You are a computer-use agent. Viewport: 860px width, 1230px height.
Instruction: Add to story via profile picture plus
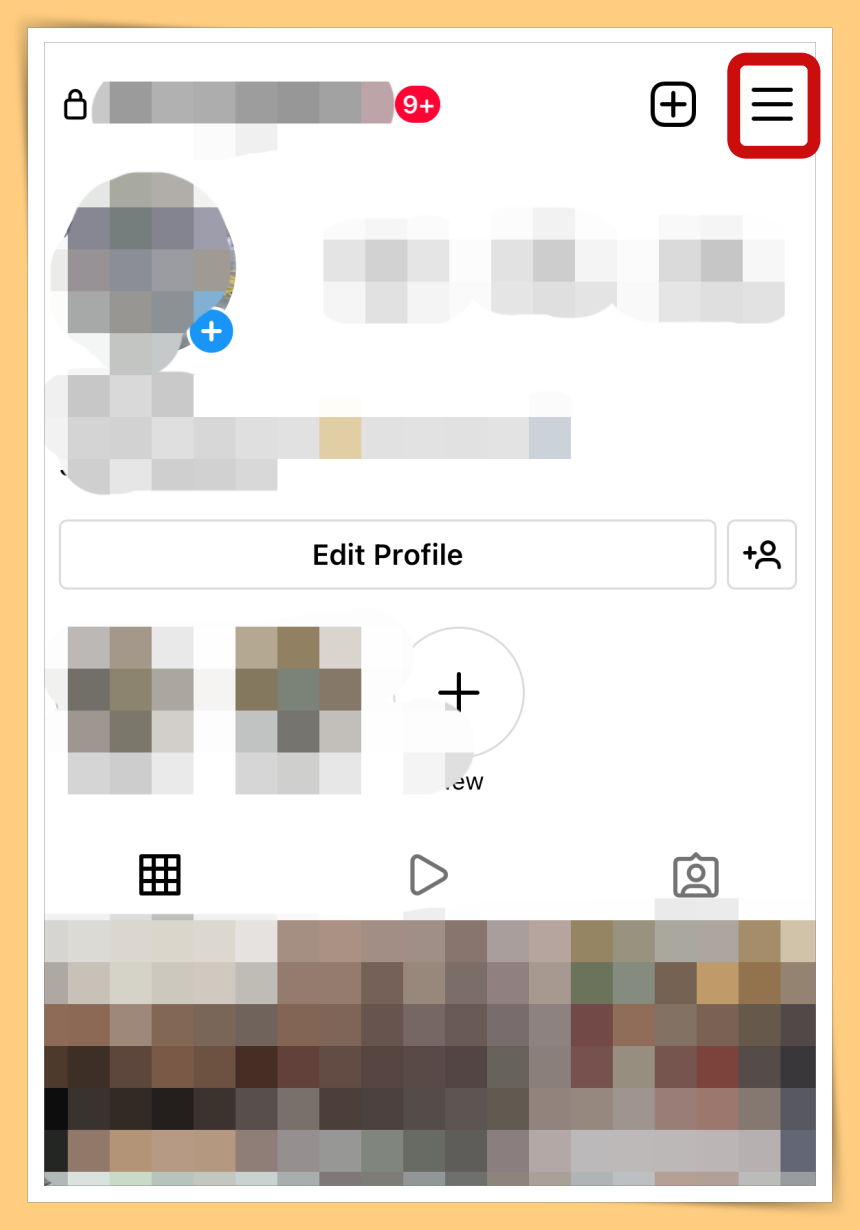(211, 332)
